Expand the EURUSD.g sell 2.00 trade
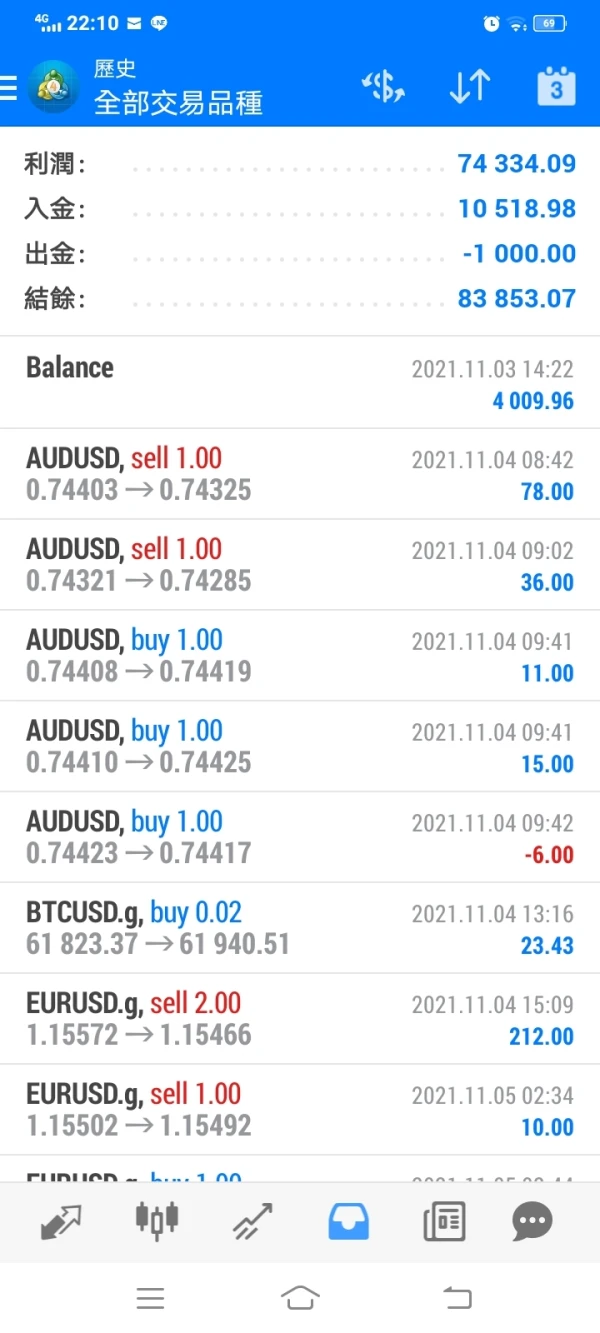The image size is (600, 1333). click(300, 1019)
